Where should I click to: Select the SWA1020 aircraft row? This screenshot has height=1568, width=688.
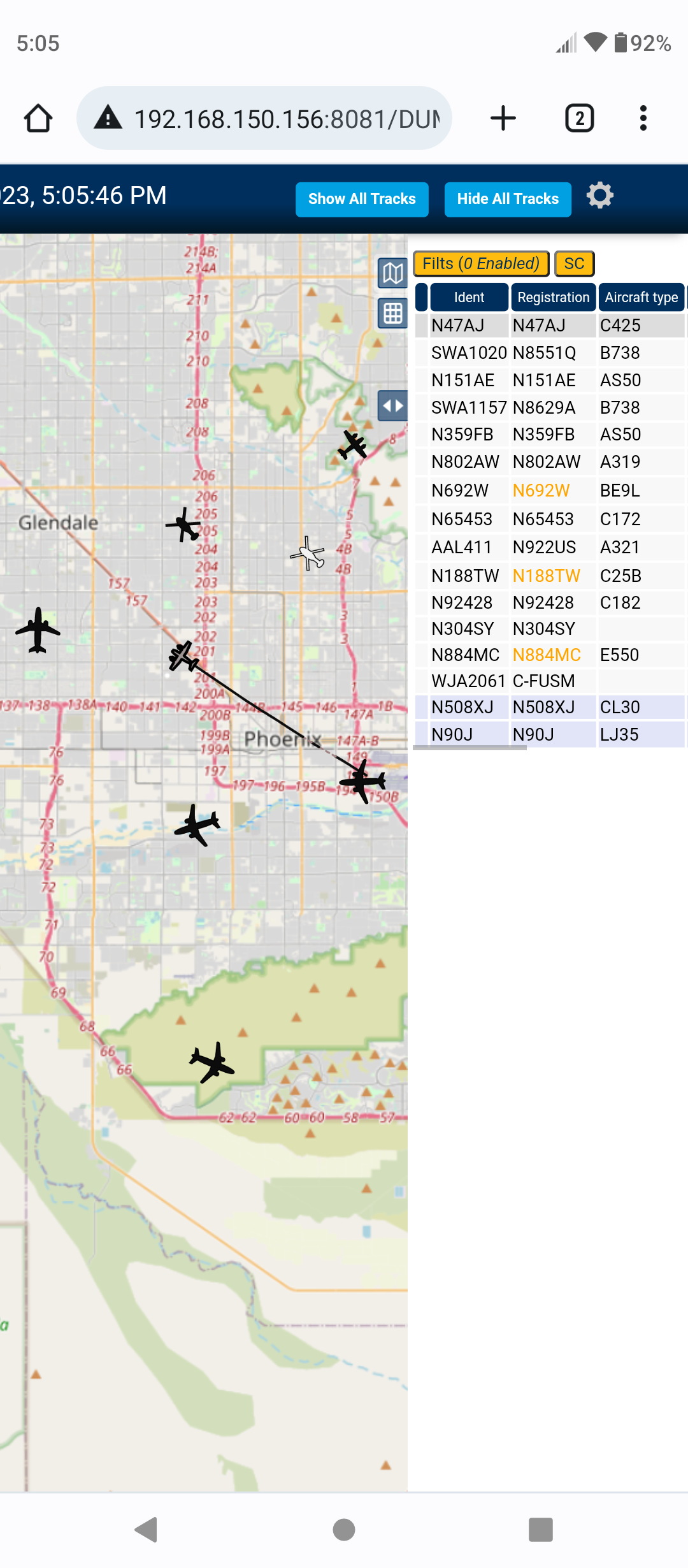[550, 352]
